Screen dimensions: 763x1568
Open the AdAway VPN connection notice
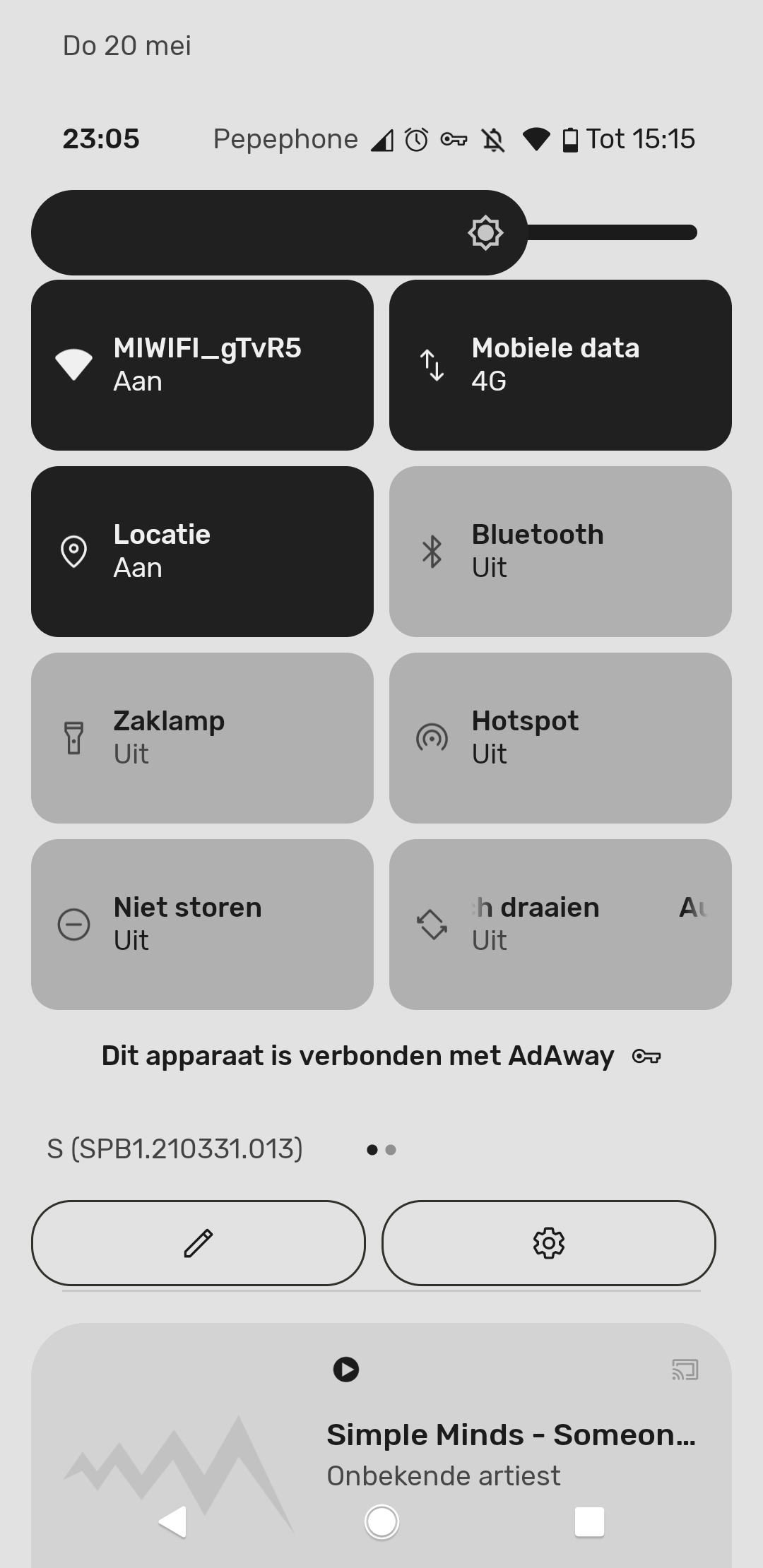381,1056
